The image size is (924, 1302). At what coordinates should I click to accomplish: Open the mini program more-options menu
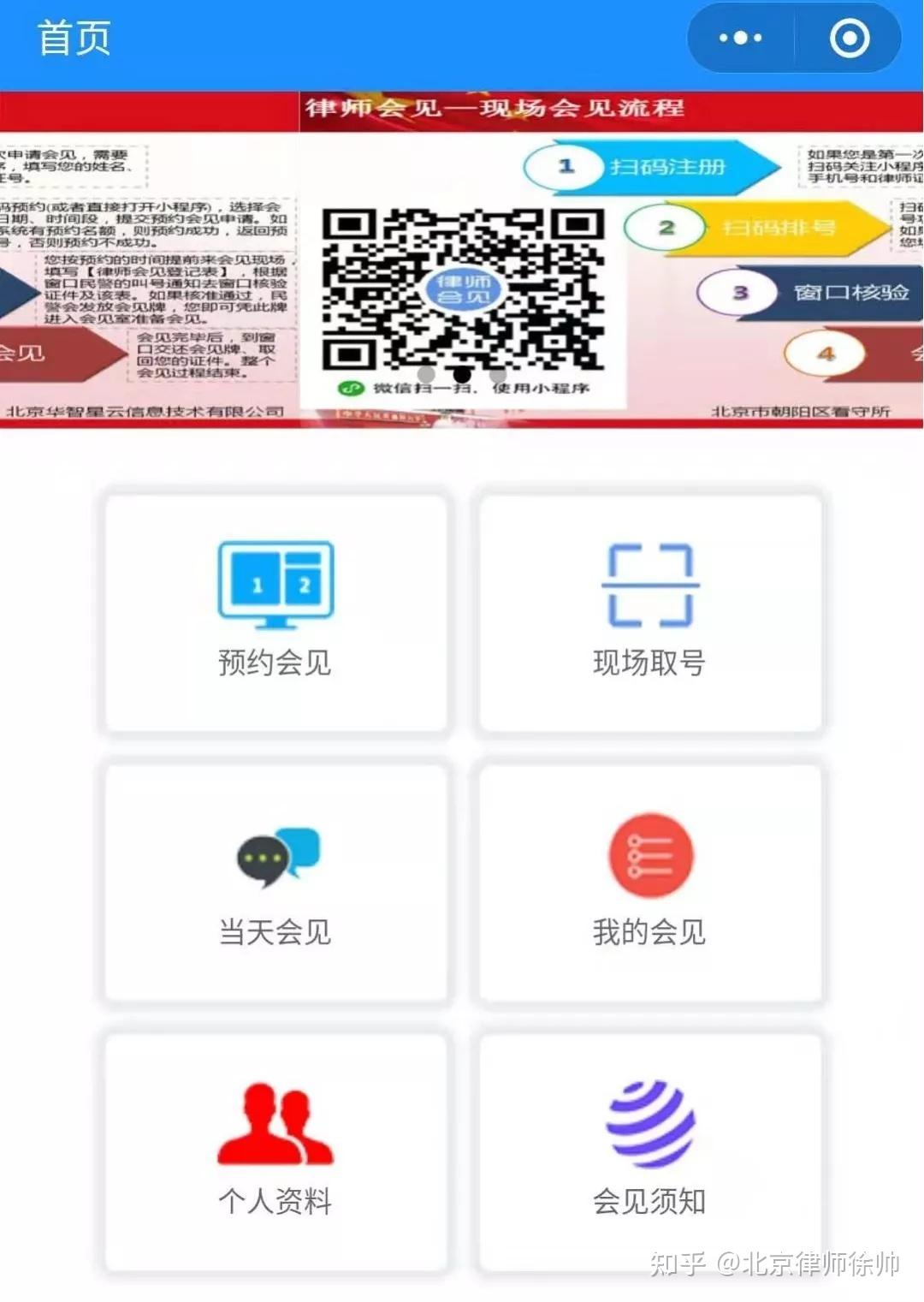click(740, 39)
